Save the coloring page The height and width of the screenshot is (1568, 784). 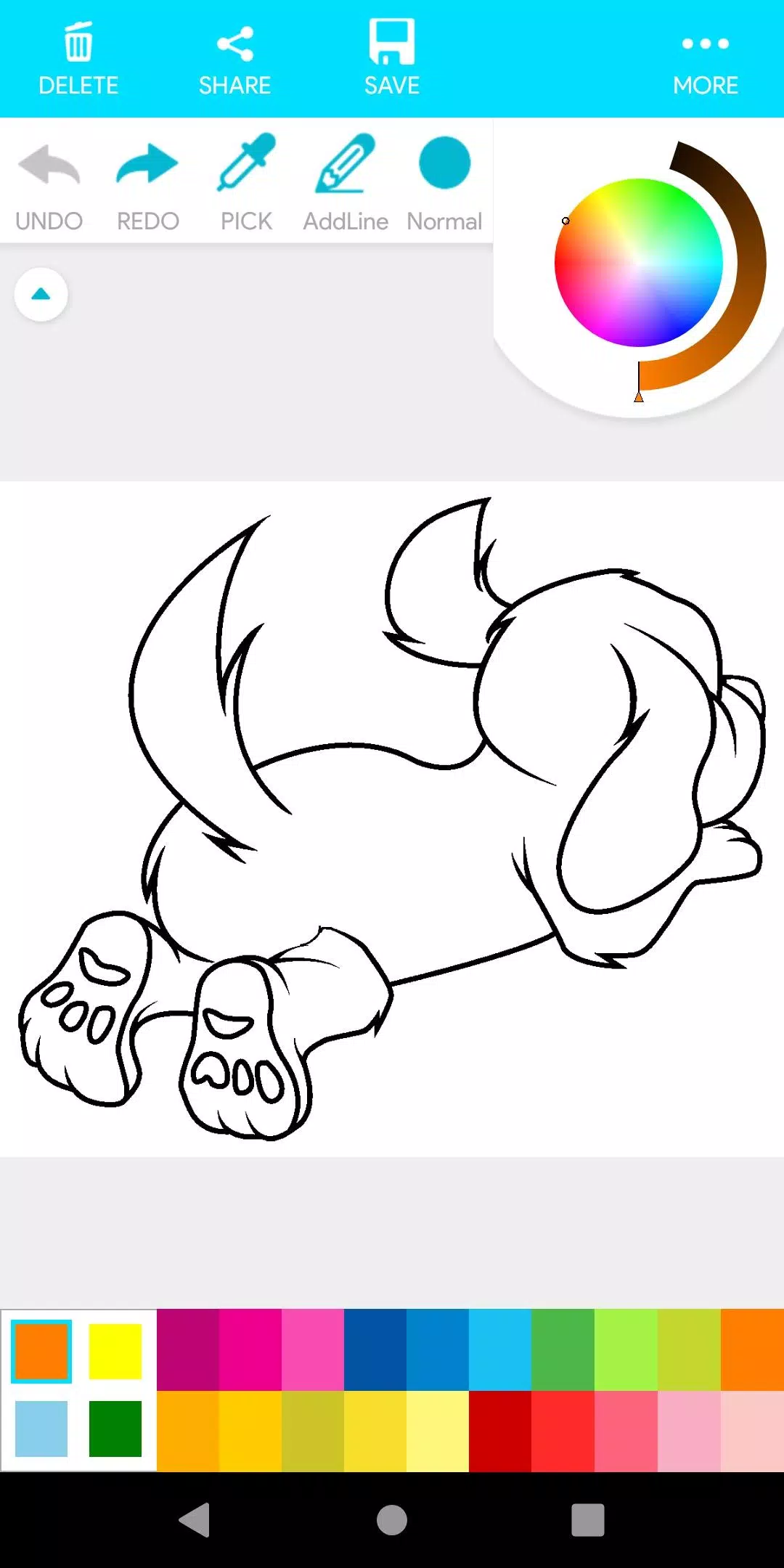pos(392,60)
